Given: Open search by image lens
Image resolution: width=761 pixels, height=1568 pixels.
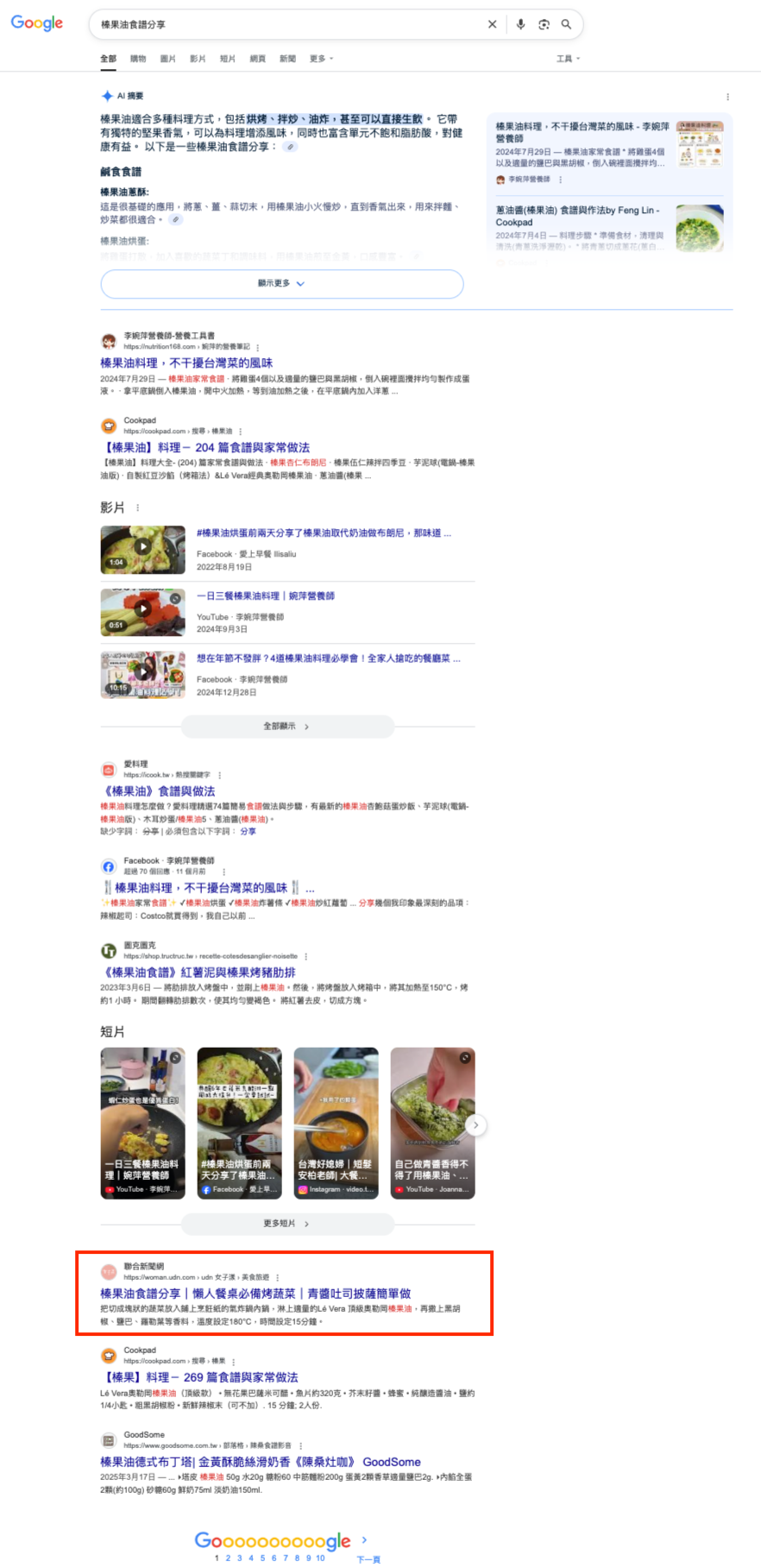Looking at the screenshot, I should pos(544,24).
